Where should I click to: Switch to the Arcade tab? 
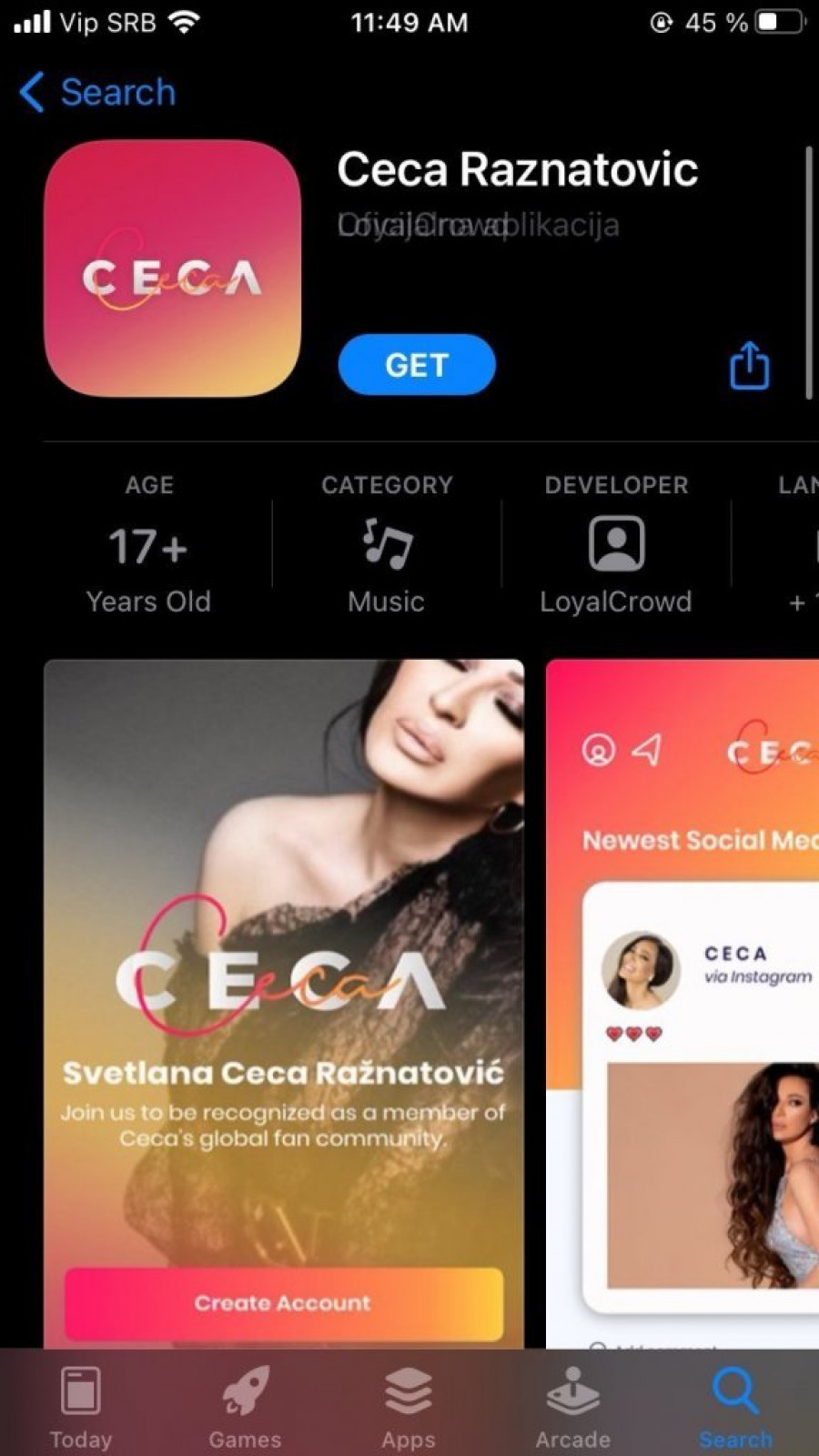(x=572, y=1406)
